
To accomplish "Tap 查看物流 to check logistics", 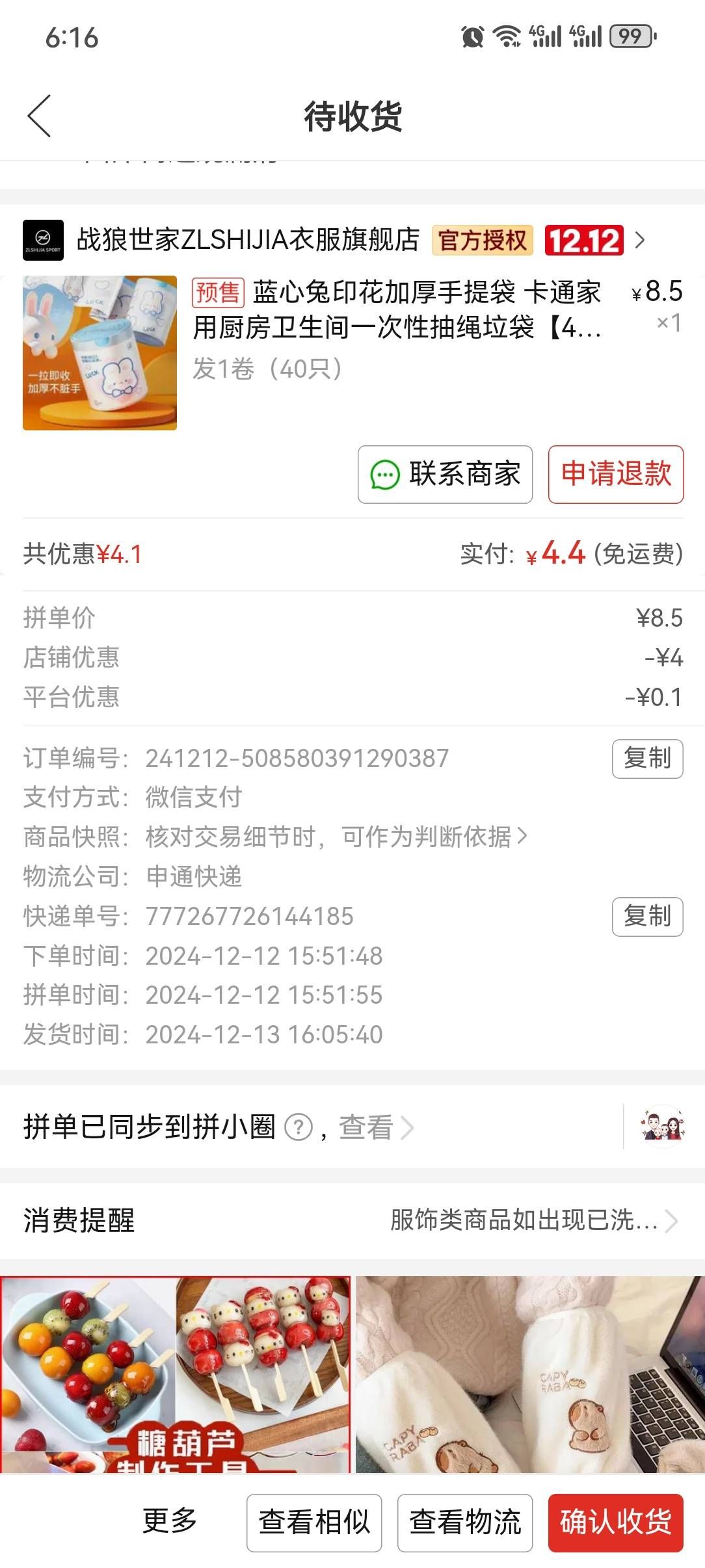I will [x=464, y=1522].
